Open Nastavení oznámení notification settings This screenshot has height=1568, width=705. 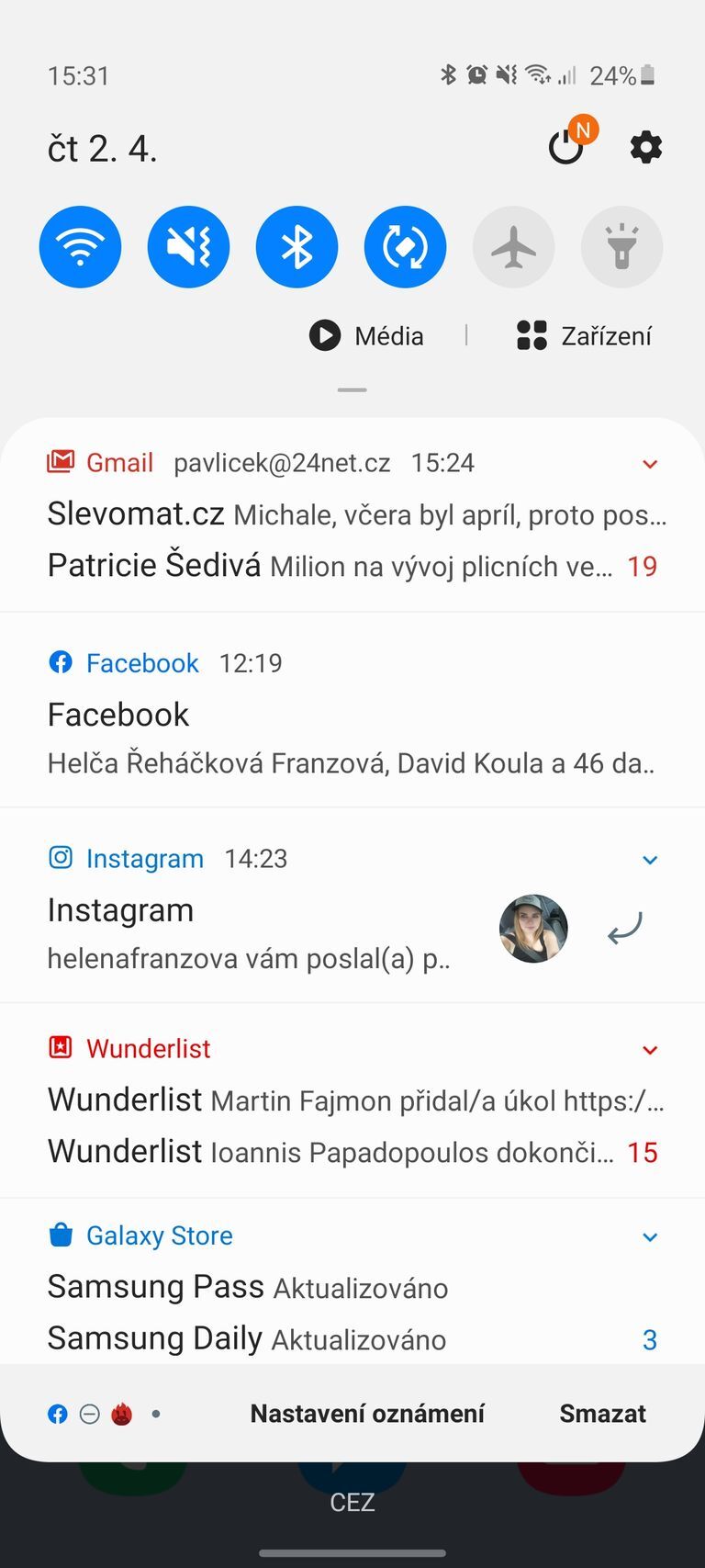tap(367, 1414)
